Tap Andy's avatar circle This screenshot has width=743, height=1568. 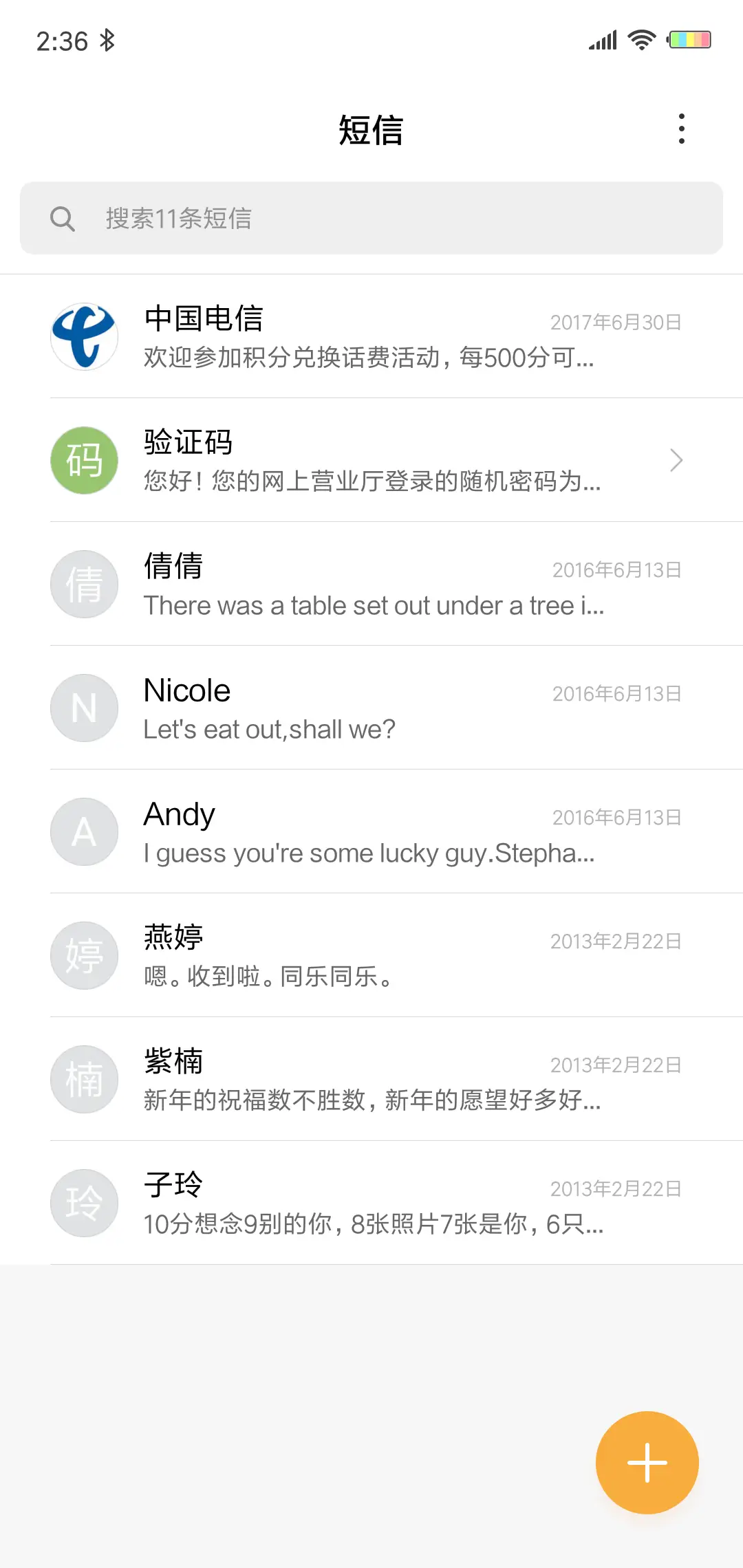tap(84, 831)
